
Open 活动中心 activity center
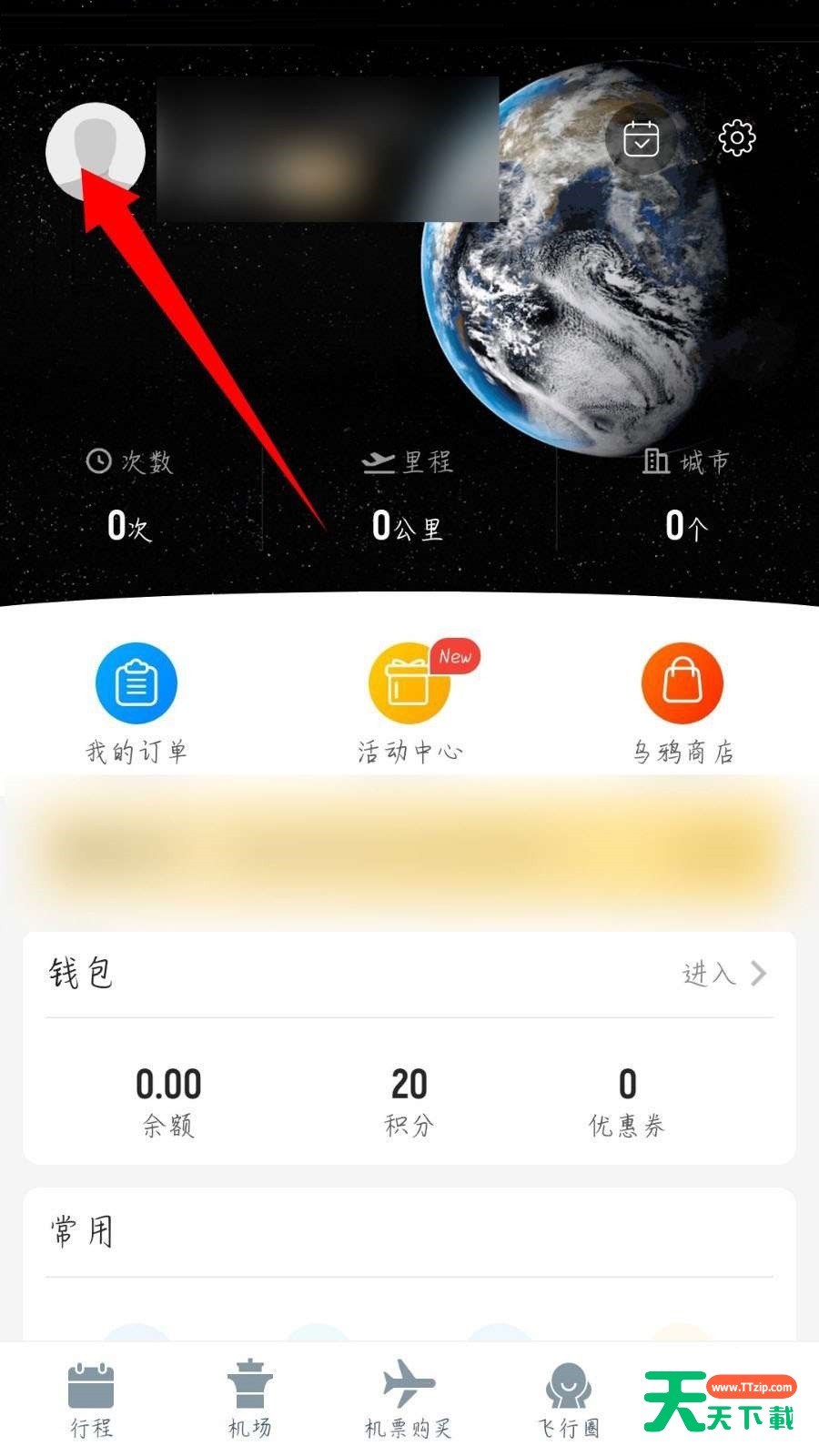pos(409,703)
